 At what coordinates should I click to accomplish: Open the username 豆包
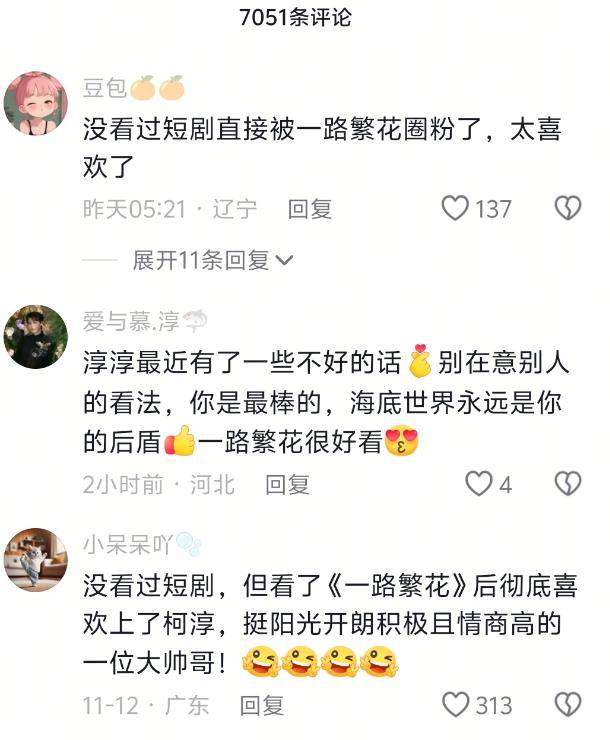[x=104, y=88]
